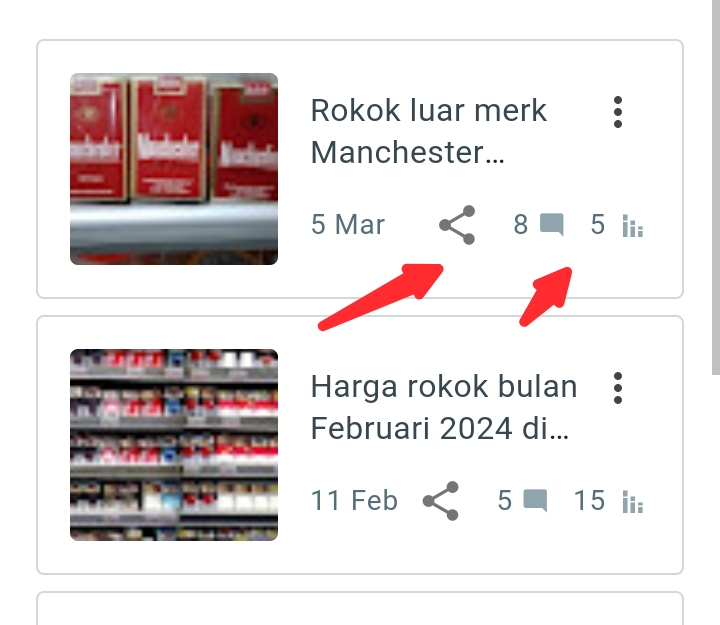Share the Harga rokok bulan Februari 2024 post
Screen dimensions: 720x625
[441, 501]
